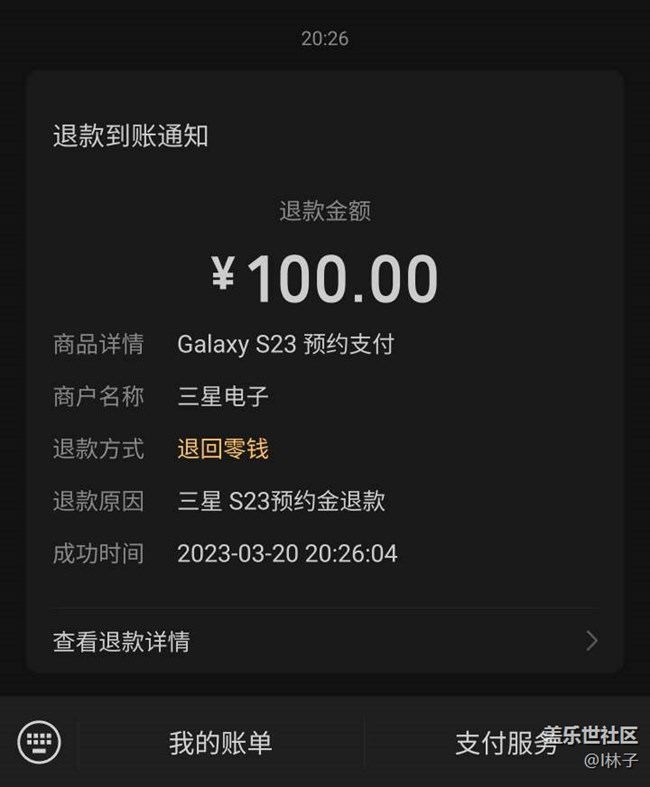Open 我的账单 menu
The width and height of the screenshot is (650, 787).
click(x=221, y=743)
